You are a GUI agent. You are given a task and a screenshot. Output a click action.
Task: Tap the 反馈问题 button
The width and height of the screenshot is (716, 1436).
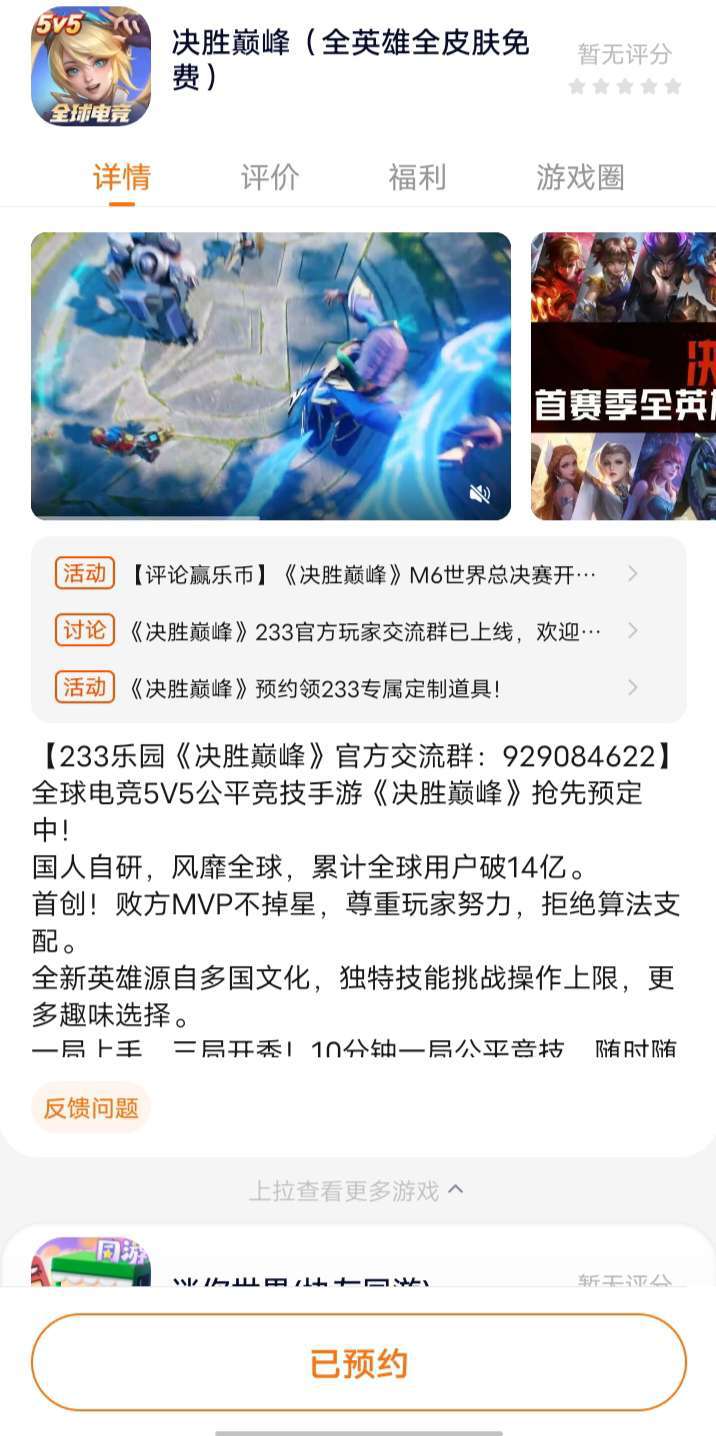pyautogui.click(x=91, y=1108)
